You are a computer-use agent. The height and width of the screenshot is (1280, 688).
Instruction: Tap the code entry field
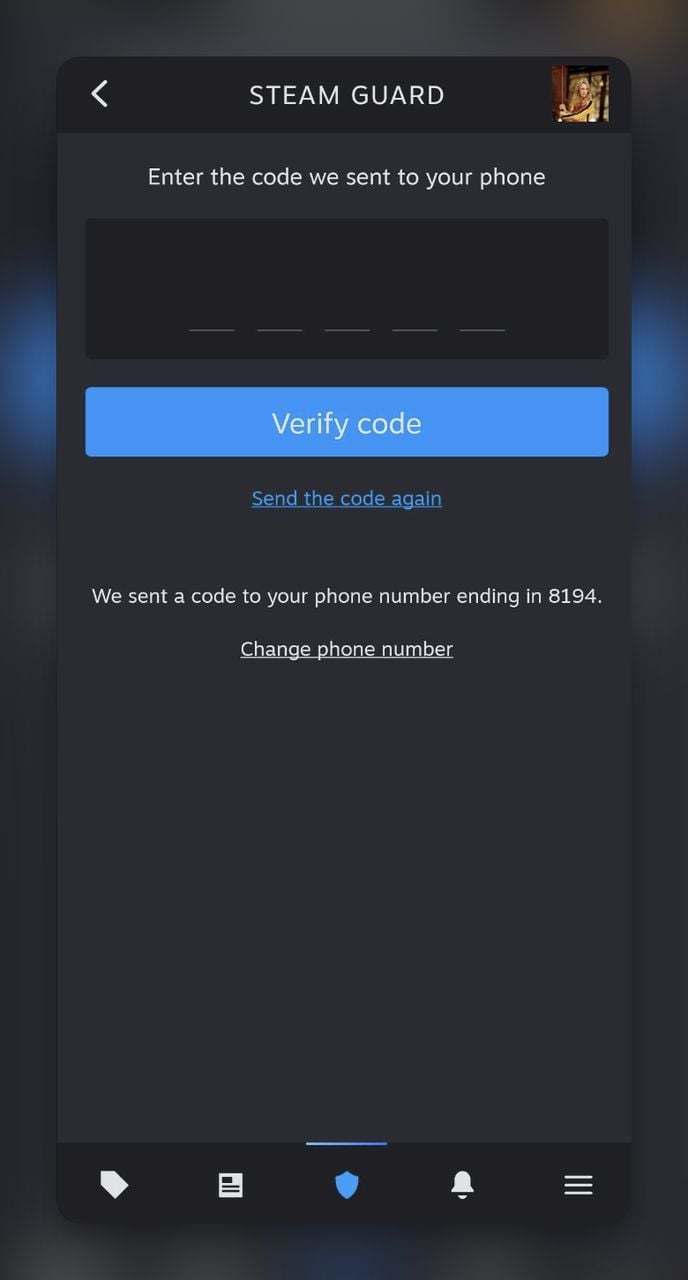tap(346, 289)
